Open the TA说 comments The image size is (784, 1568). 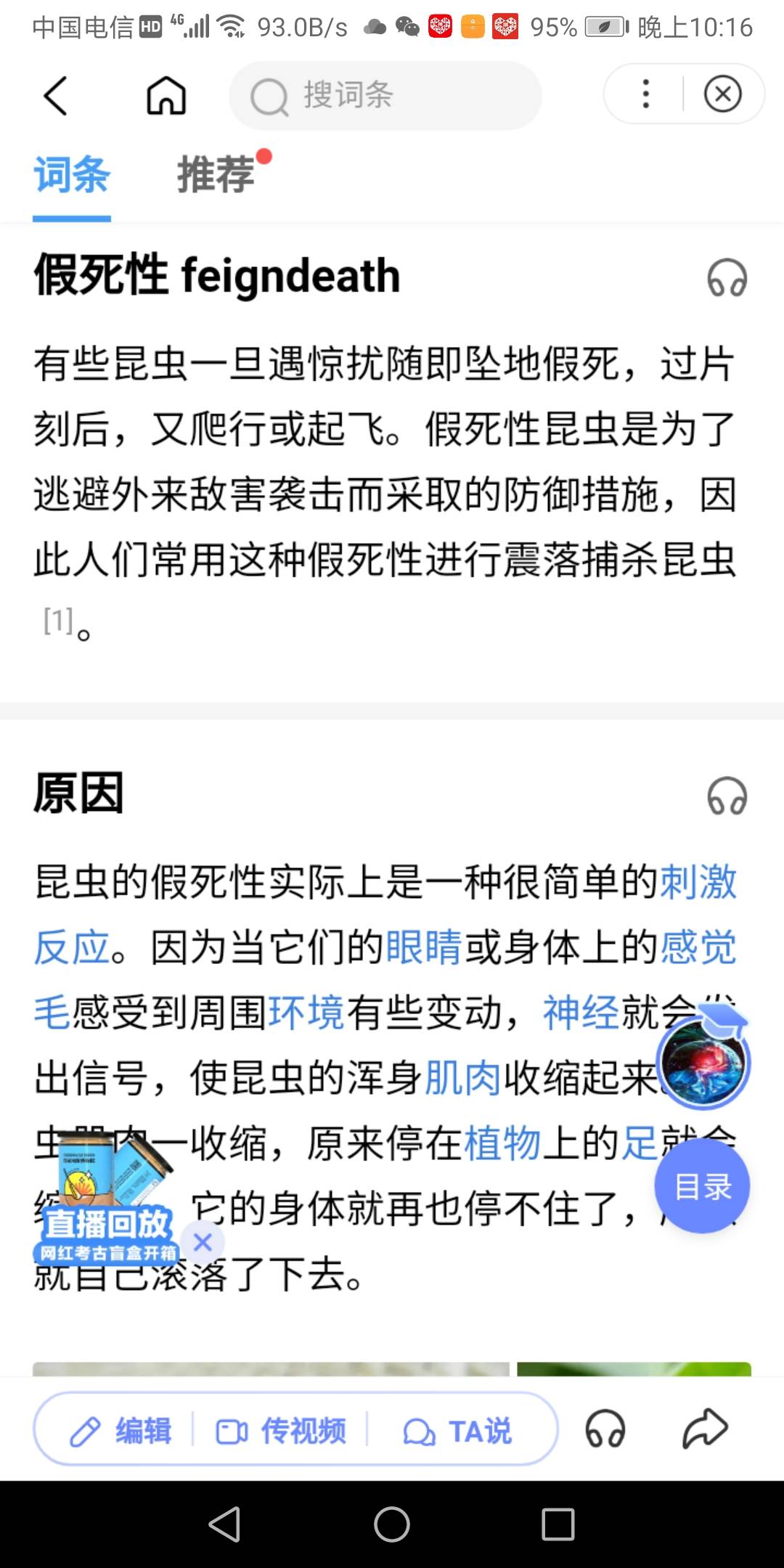(x=457, y=1431)
